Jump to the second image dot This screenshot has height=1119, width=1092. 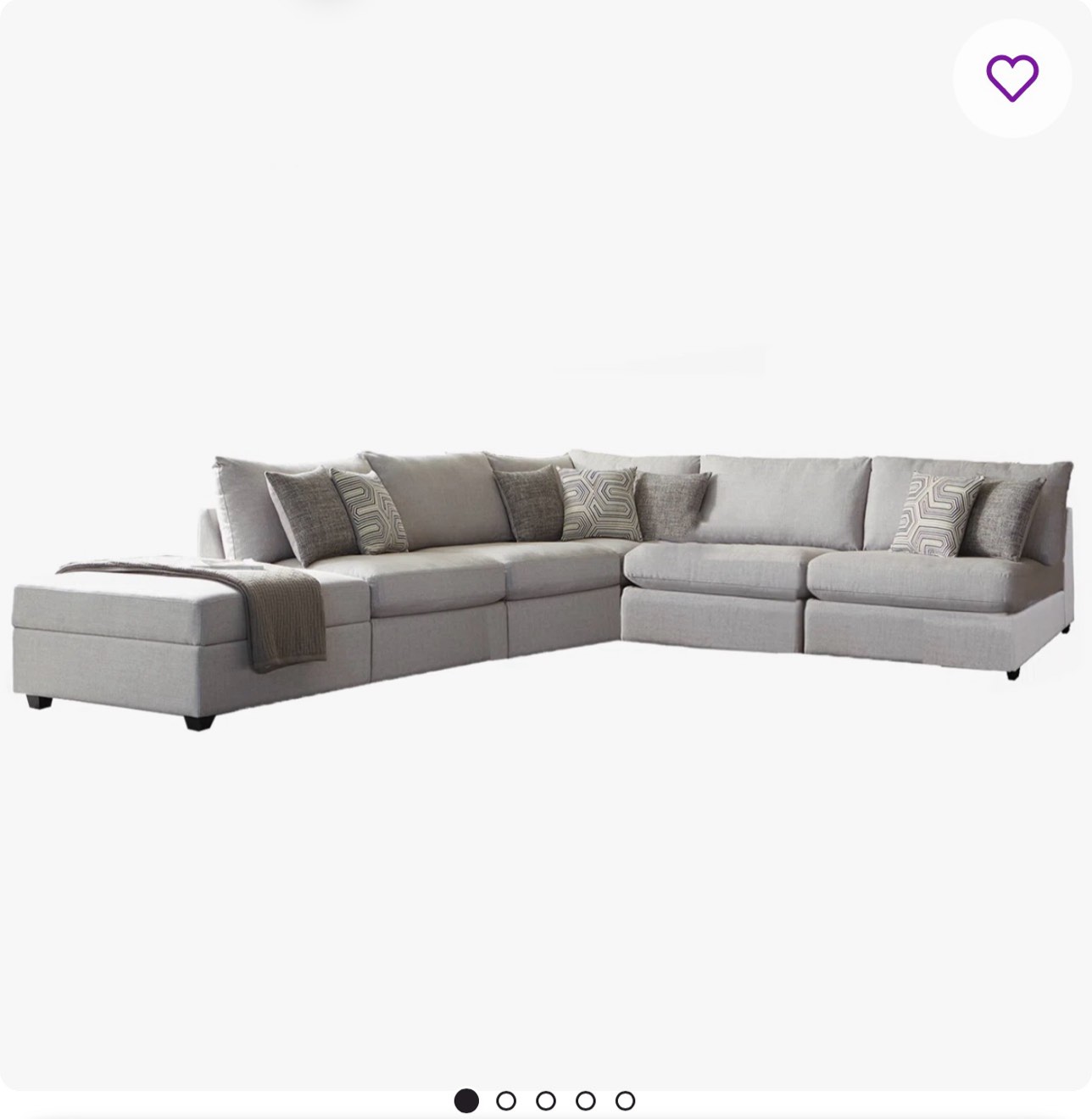pos(506,1101)
